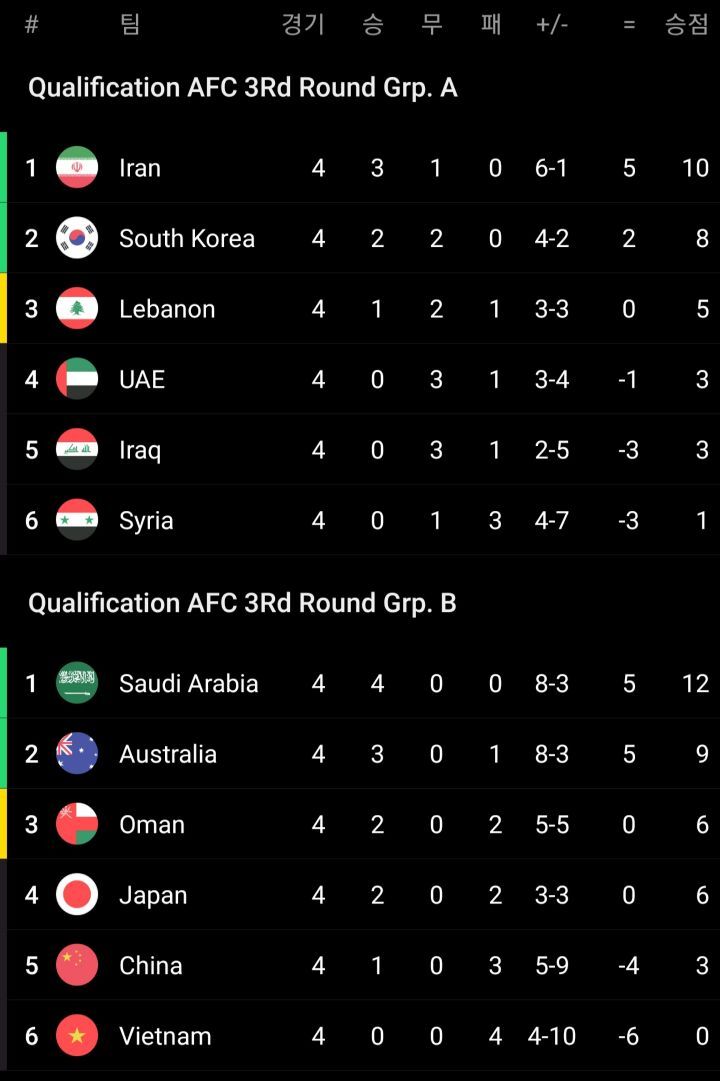Tap China in the standings

pyautogui.click(x=150, y=966)
